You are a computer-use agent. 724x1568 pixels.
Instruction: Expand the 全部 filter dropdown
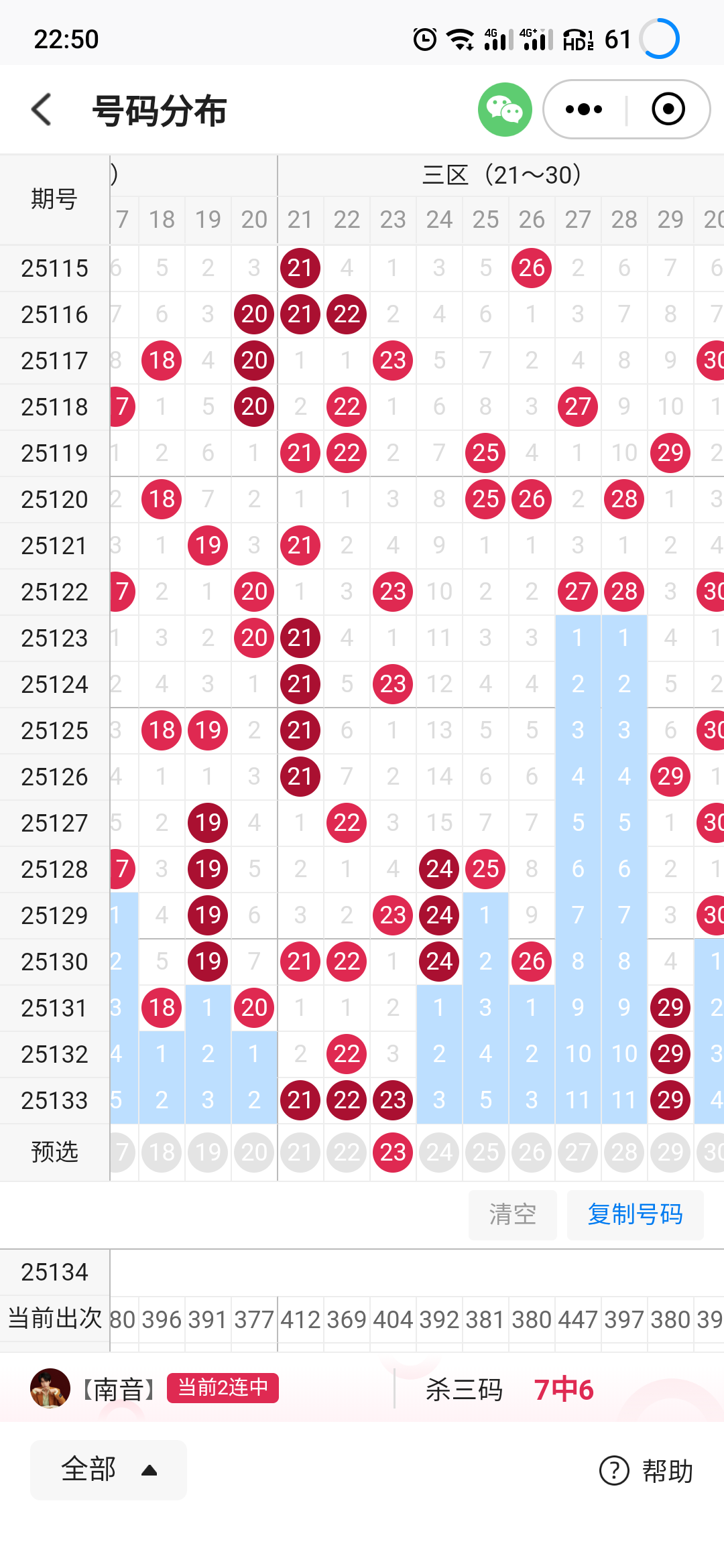tap(108, 1469)
